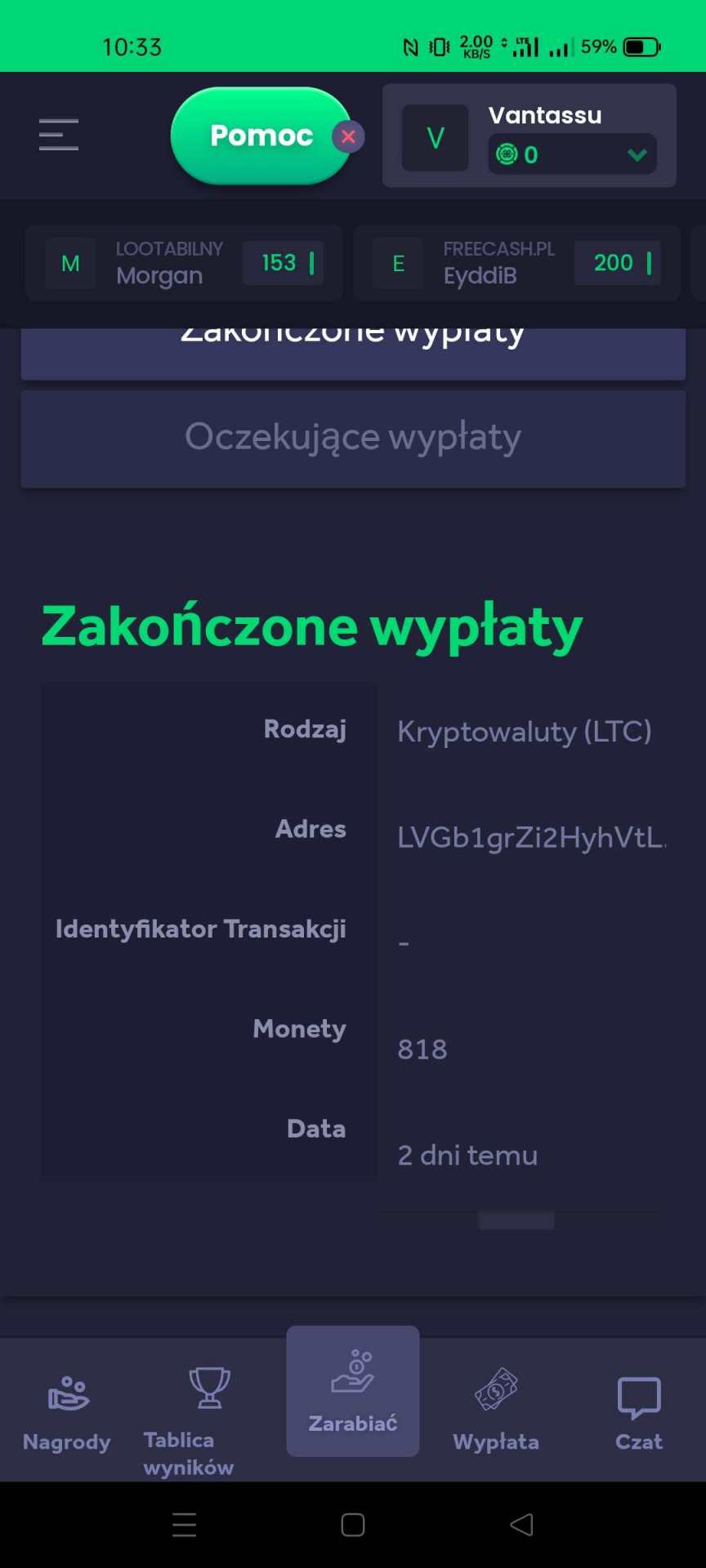Open Morgan's Lootabilny payout entry
The height and width of the screenshot is (1568, 706).
pos(184,263)
